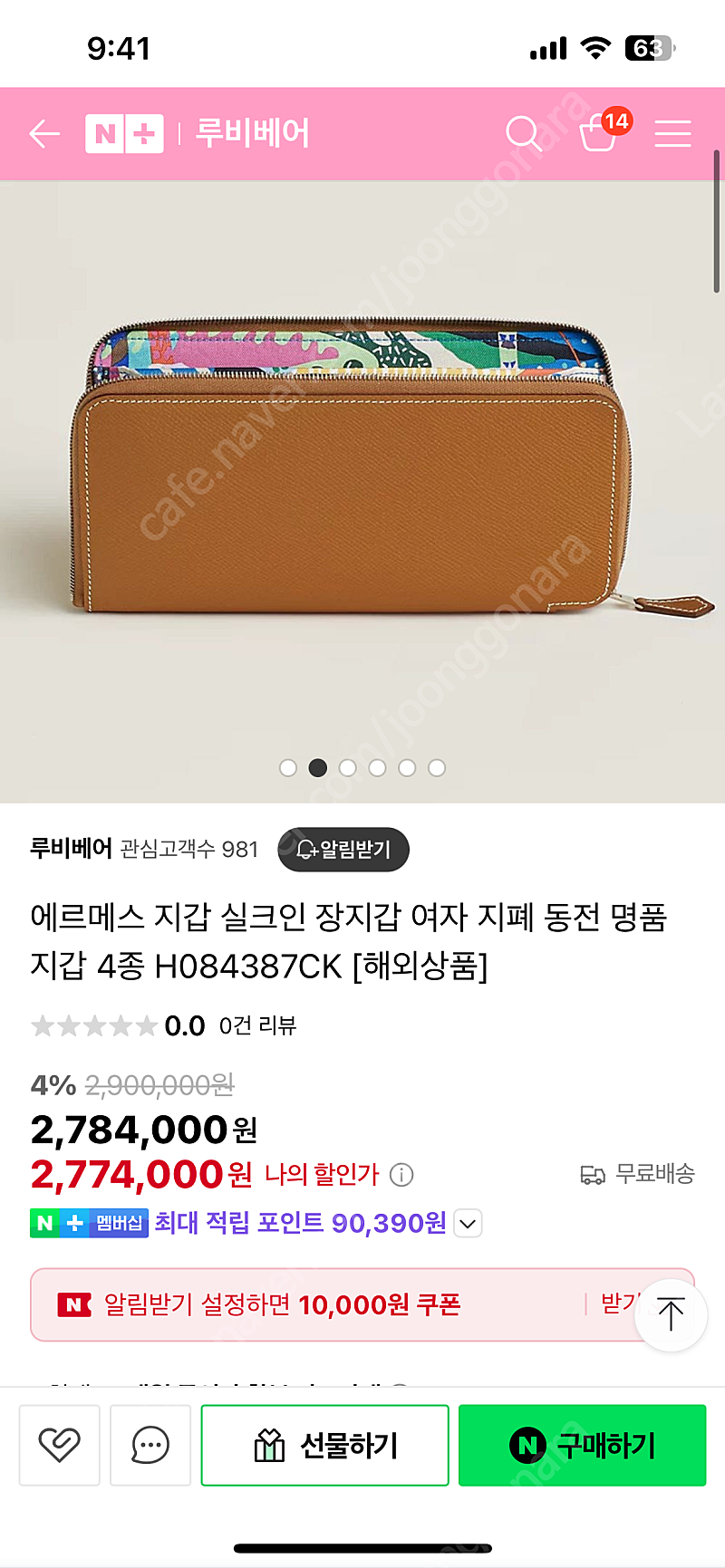Tap 선물하기 to send as gift
The width and height of the screenshot is (725, 1568).
pos(325,1445)
